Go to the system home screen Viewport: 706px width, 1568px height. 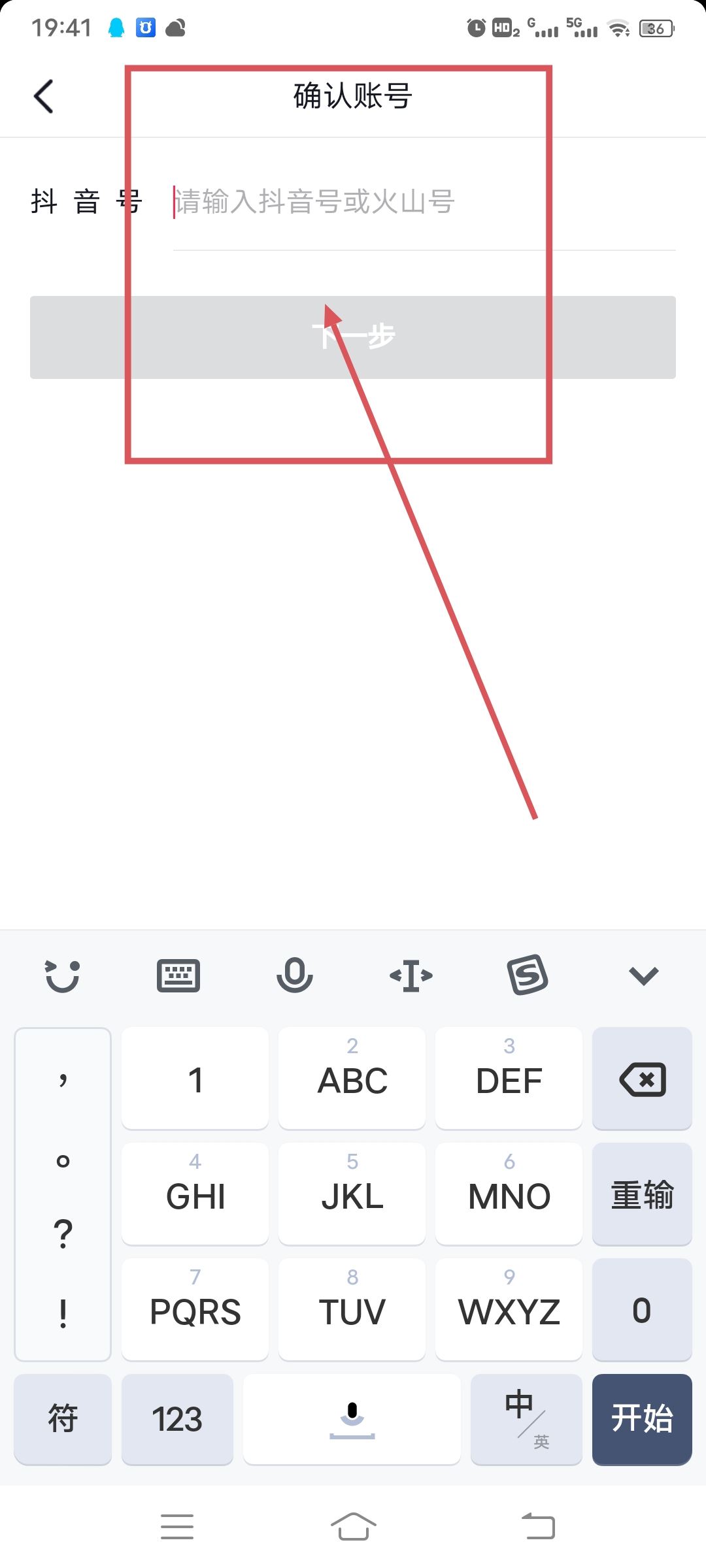pos(353,1527)
